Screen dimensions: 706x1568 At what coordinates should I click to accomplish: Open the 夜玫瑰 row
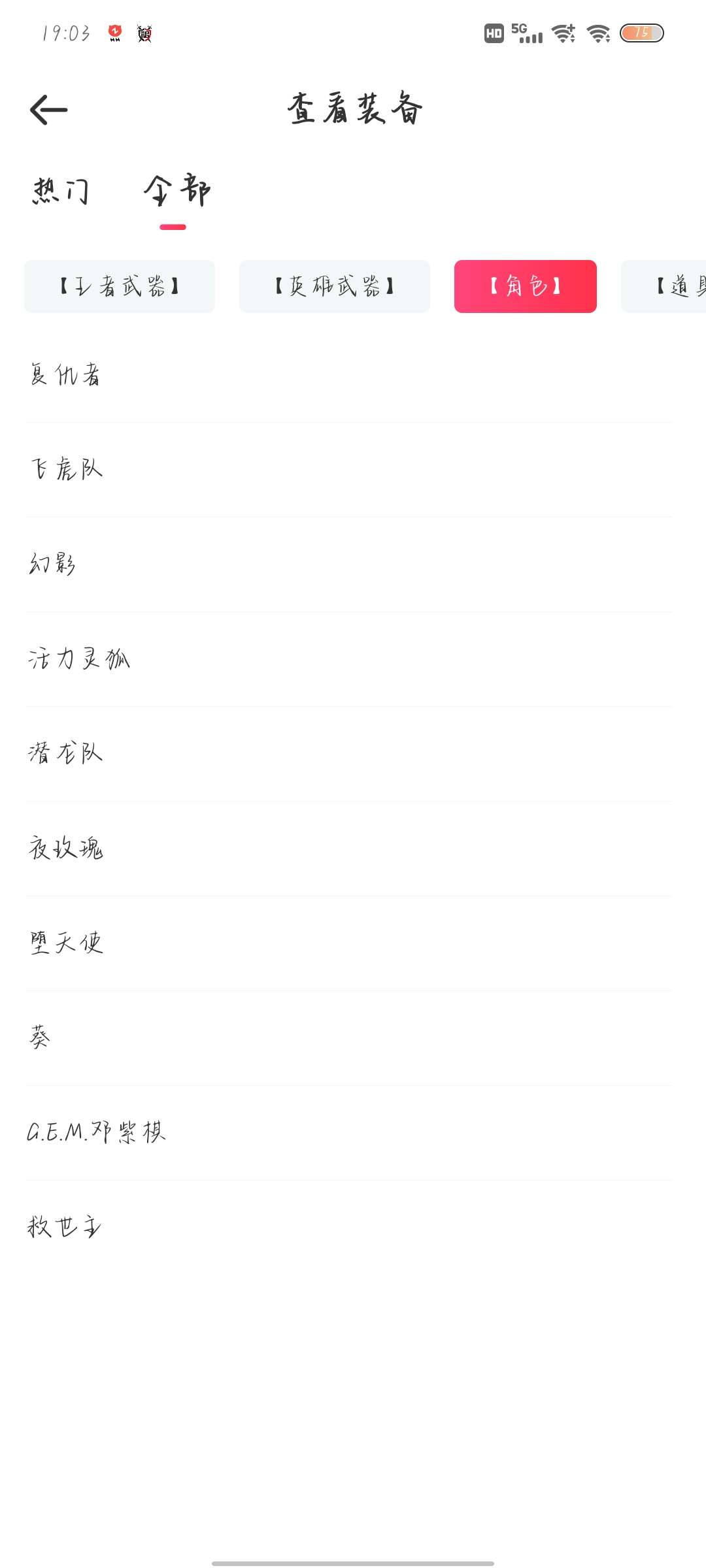tap(349, 849)
